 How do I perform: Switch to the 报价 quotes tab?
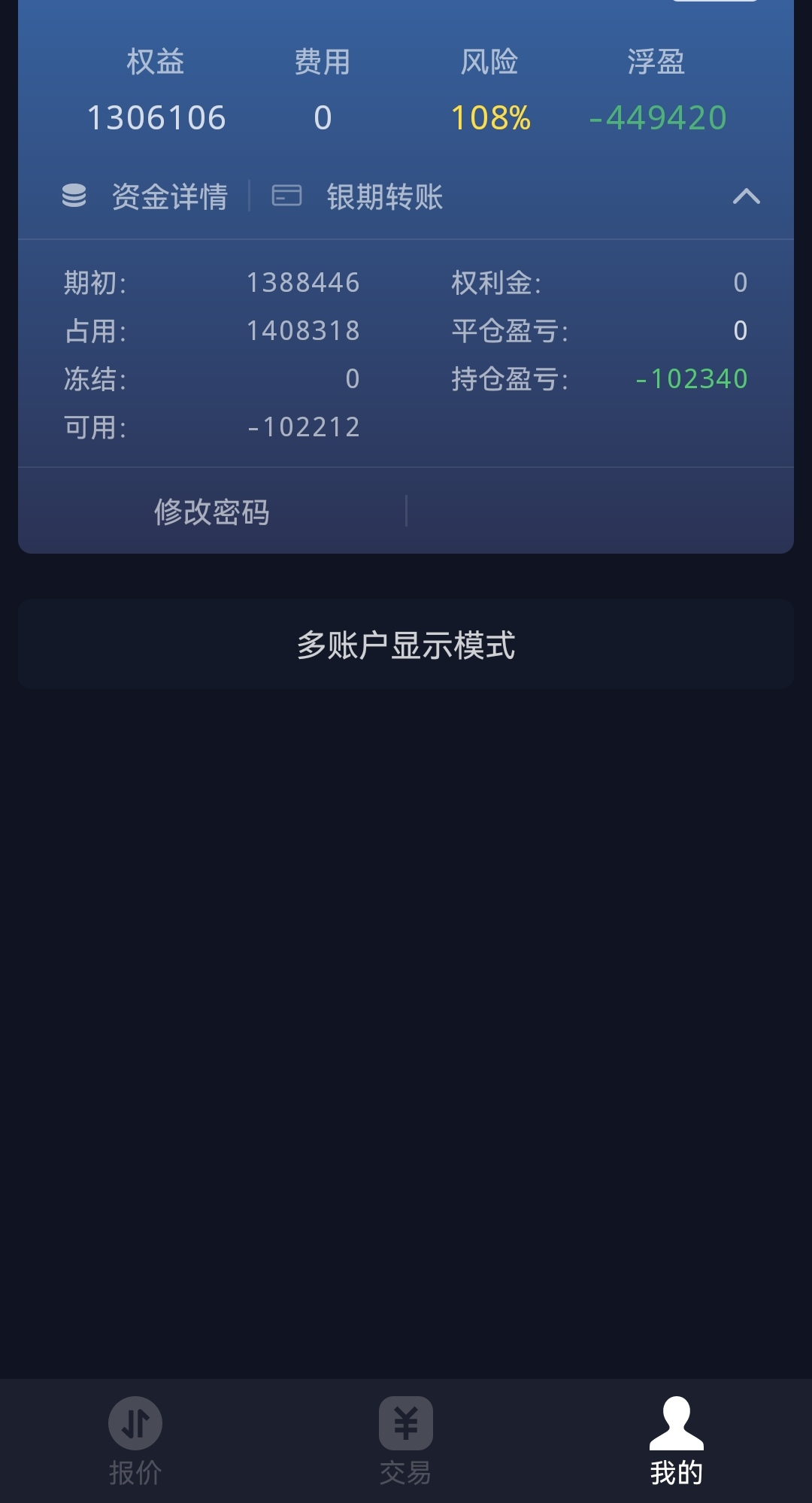(135, 1440)
